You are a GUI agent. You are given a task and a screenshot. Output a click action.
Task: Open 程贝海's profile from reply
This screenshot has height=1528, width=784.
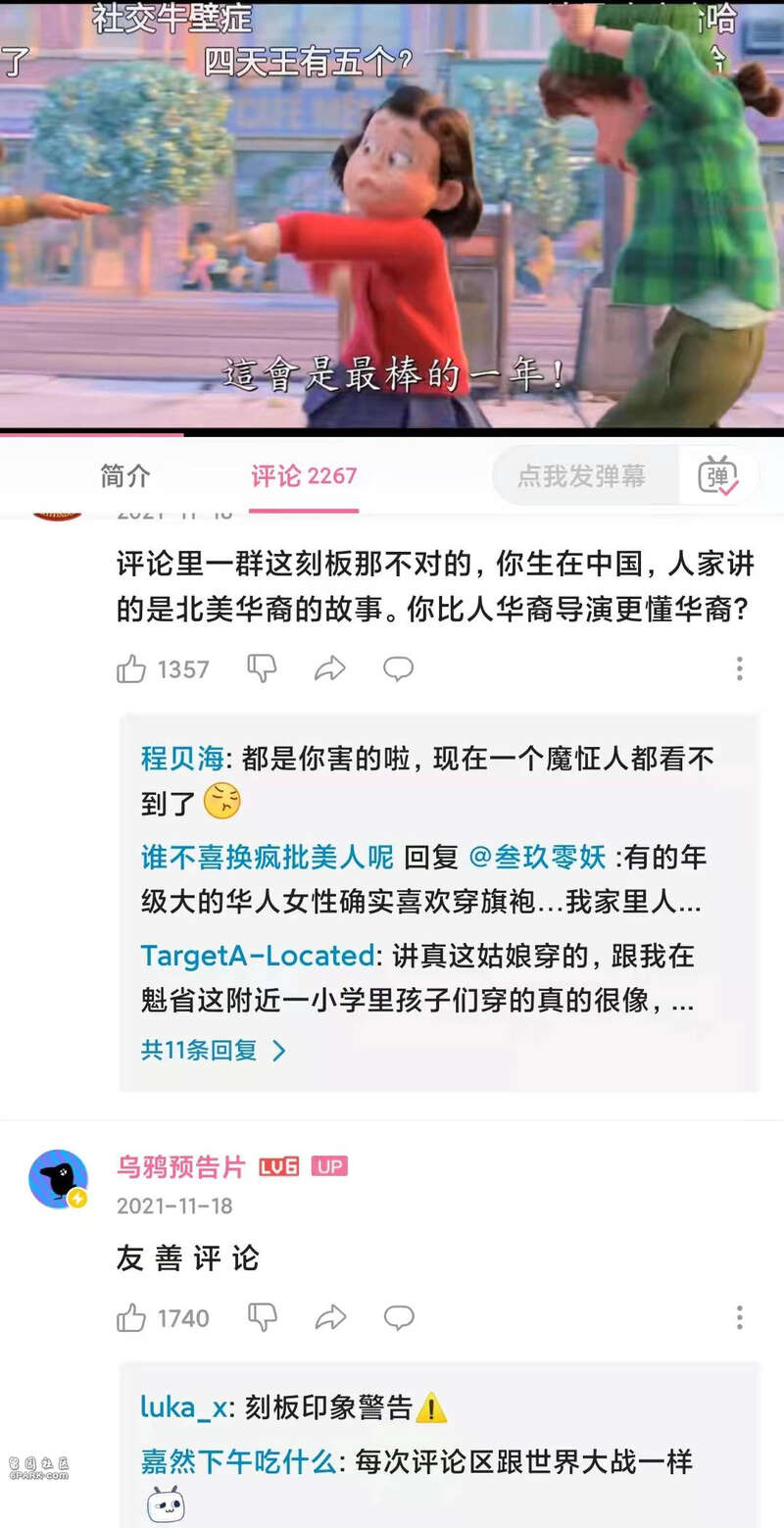click(x=183, y=759)
